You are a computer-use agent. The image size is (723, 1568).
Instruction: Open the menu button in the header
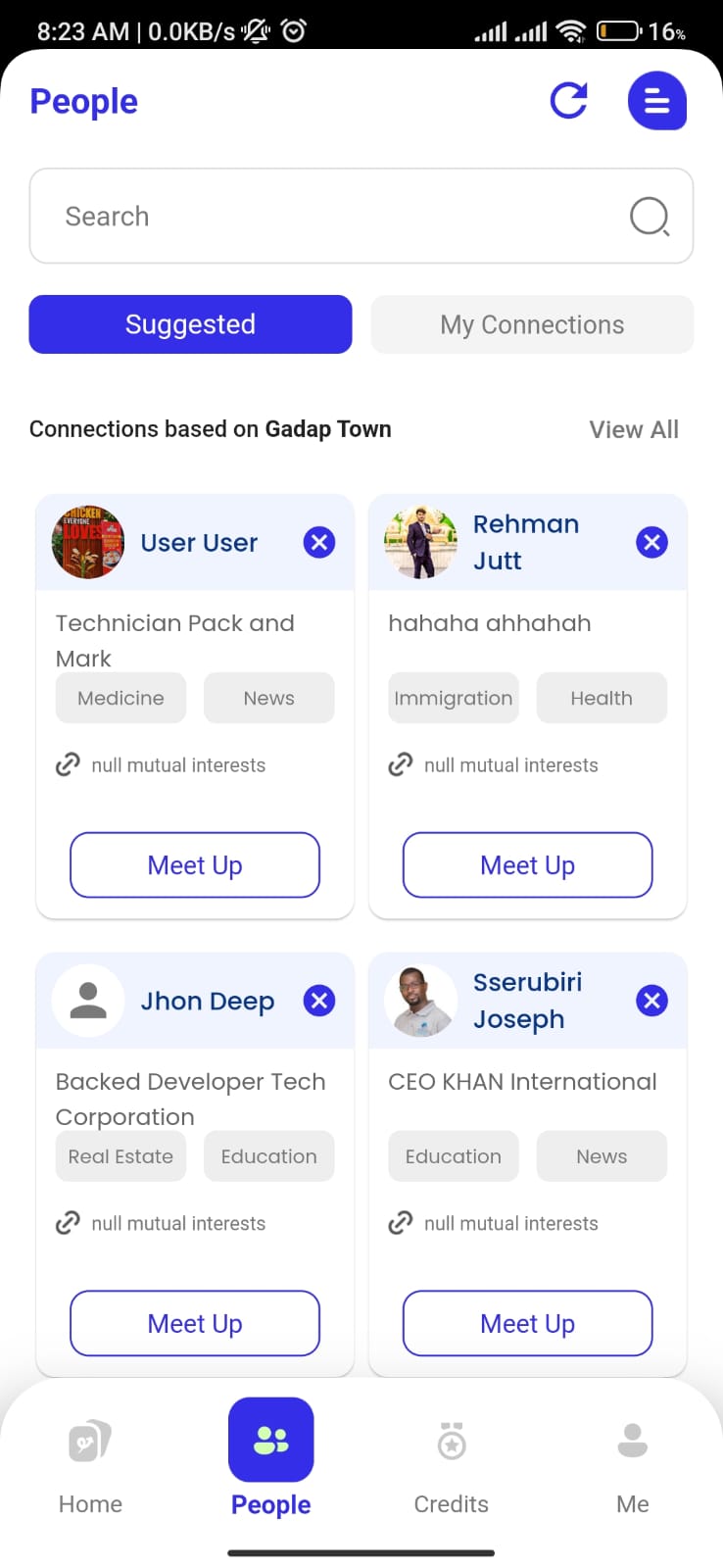point(656,101)
